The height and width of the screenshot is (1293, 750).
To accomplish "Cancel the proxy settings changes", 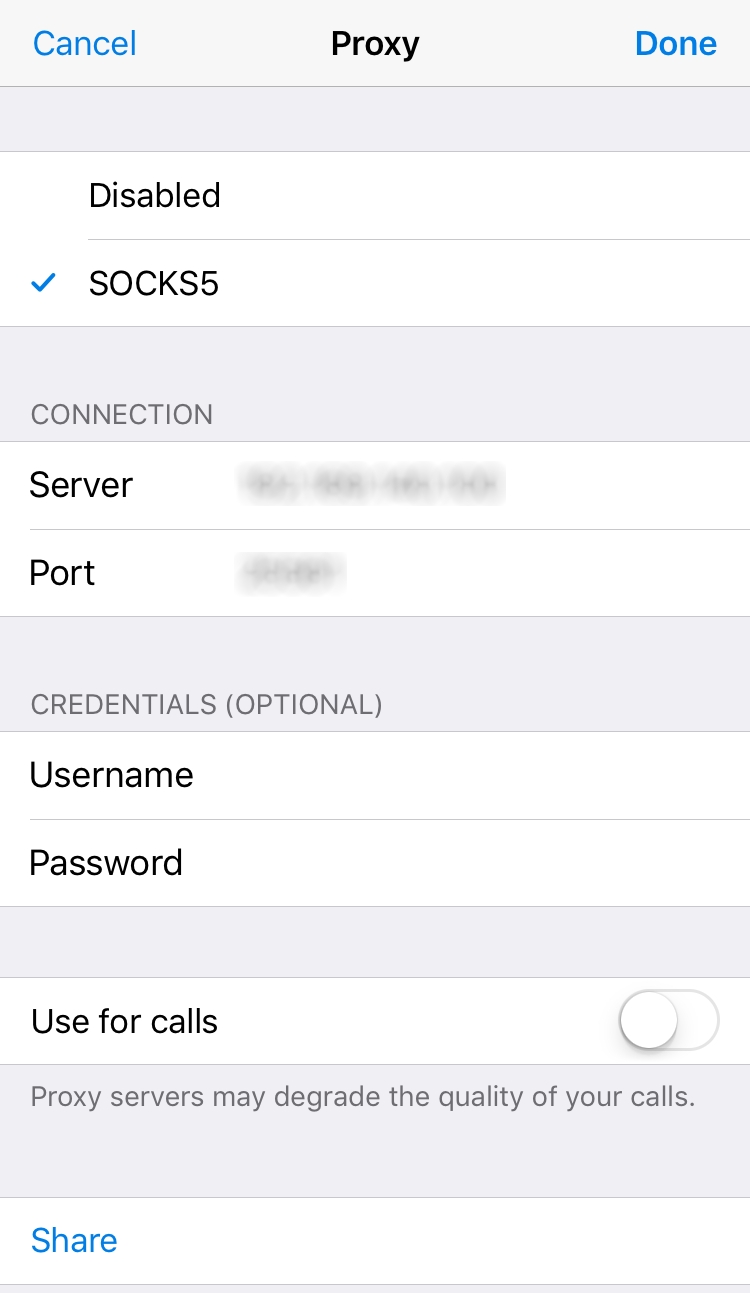I will pos(85,44).
